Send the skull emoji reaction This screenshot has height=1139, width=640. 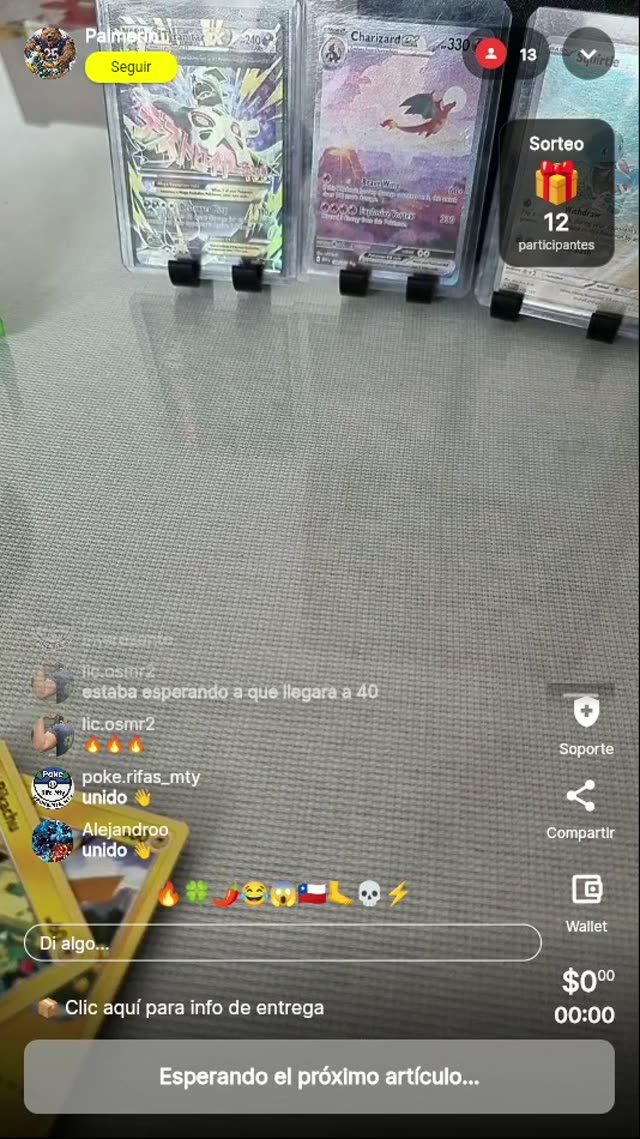coord(369,894)
